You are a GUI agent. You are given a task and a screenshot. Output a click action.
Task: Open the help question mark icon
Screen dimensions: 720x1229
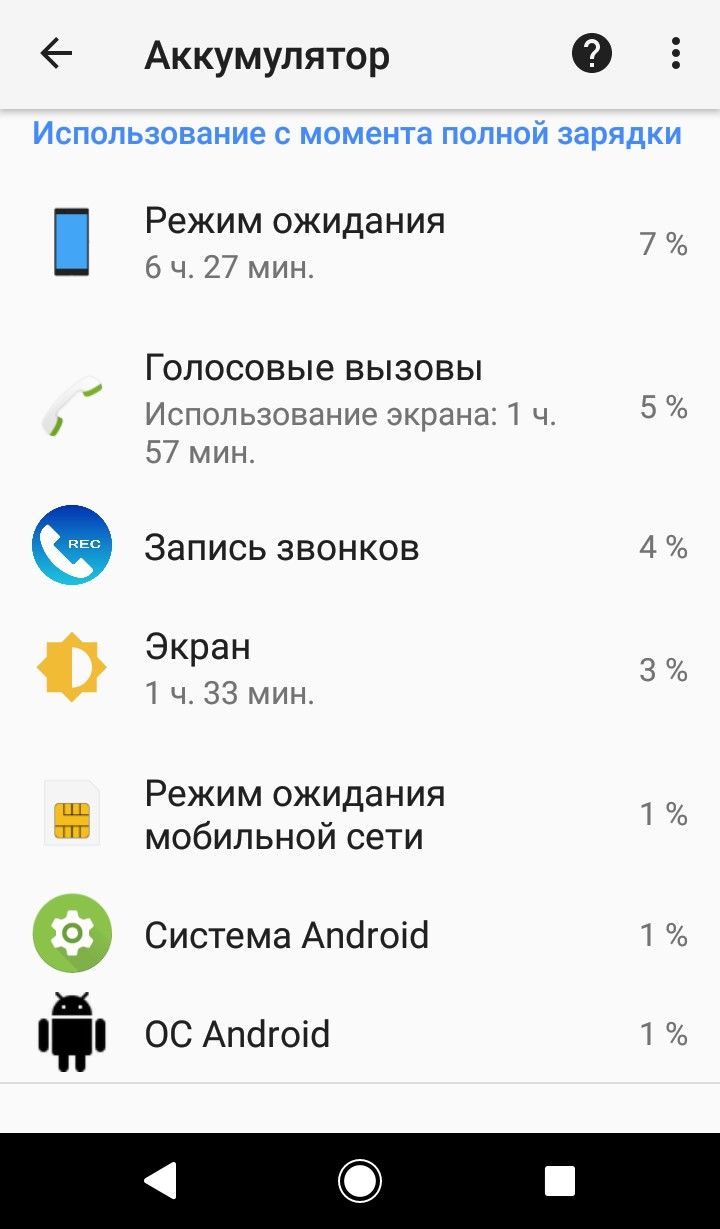[x=592, y=54]
